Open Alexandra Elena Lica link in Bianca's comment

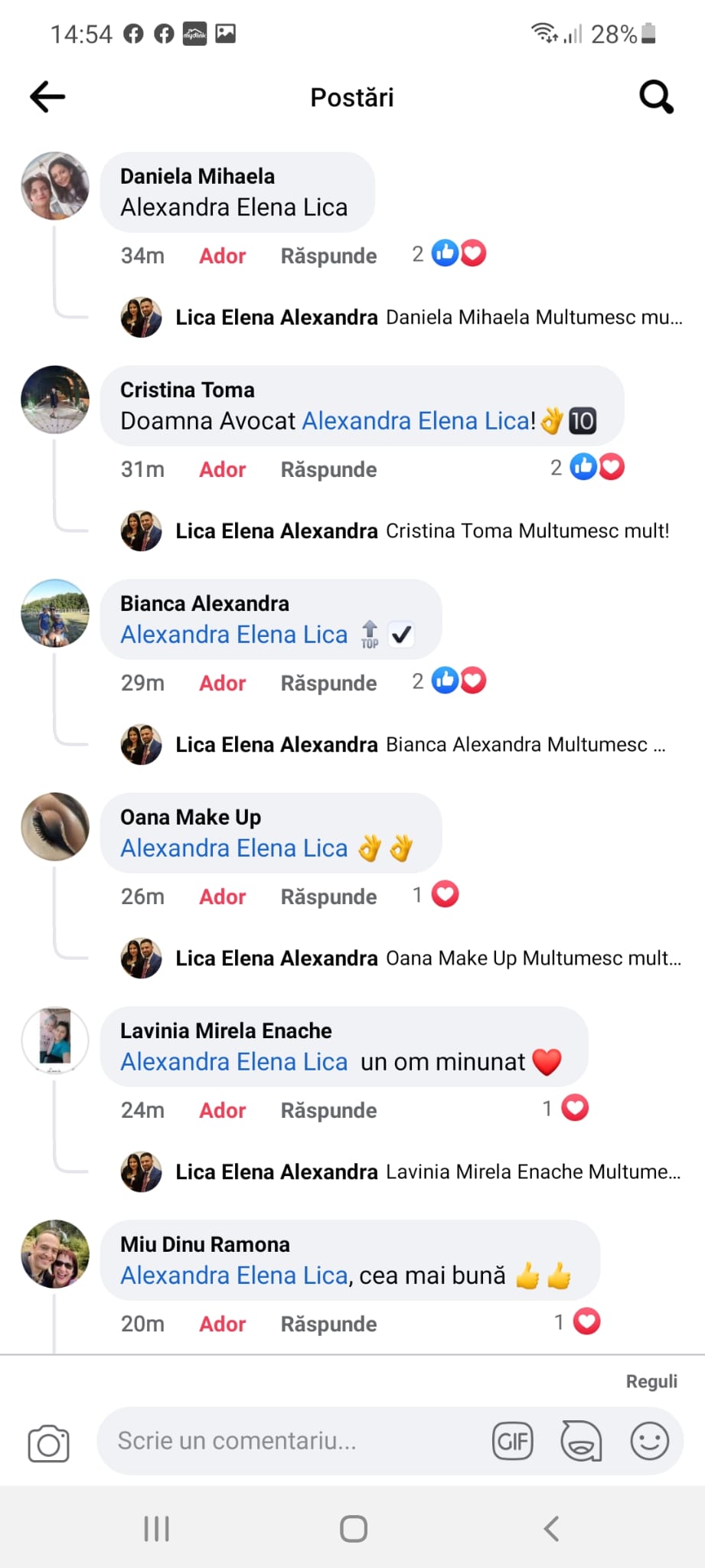coord(233,635)
